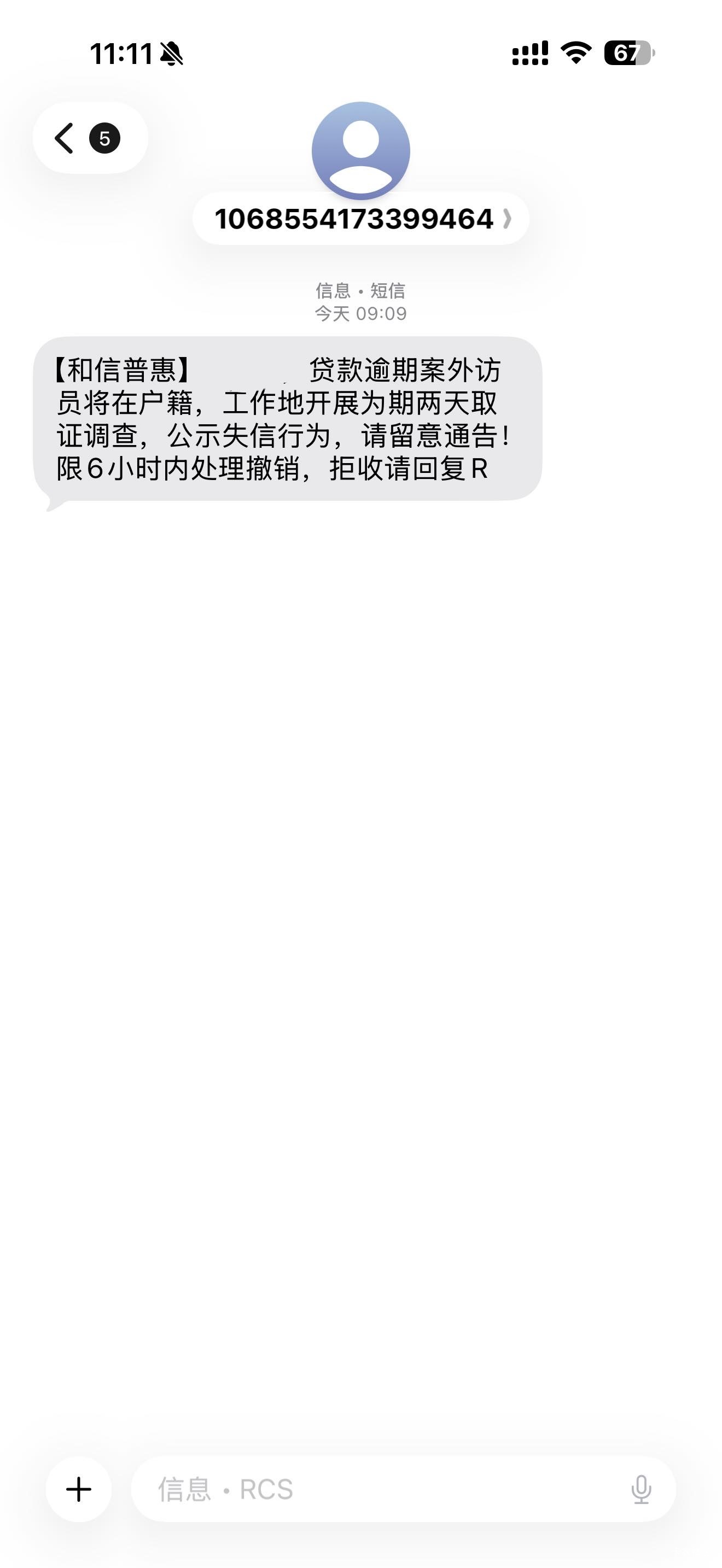Go back to the message list
The image size is (722, 1568).
[90, 138]
